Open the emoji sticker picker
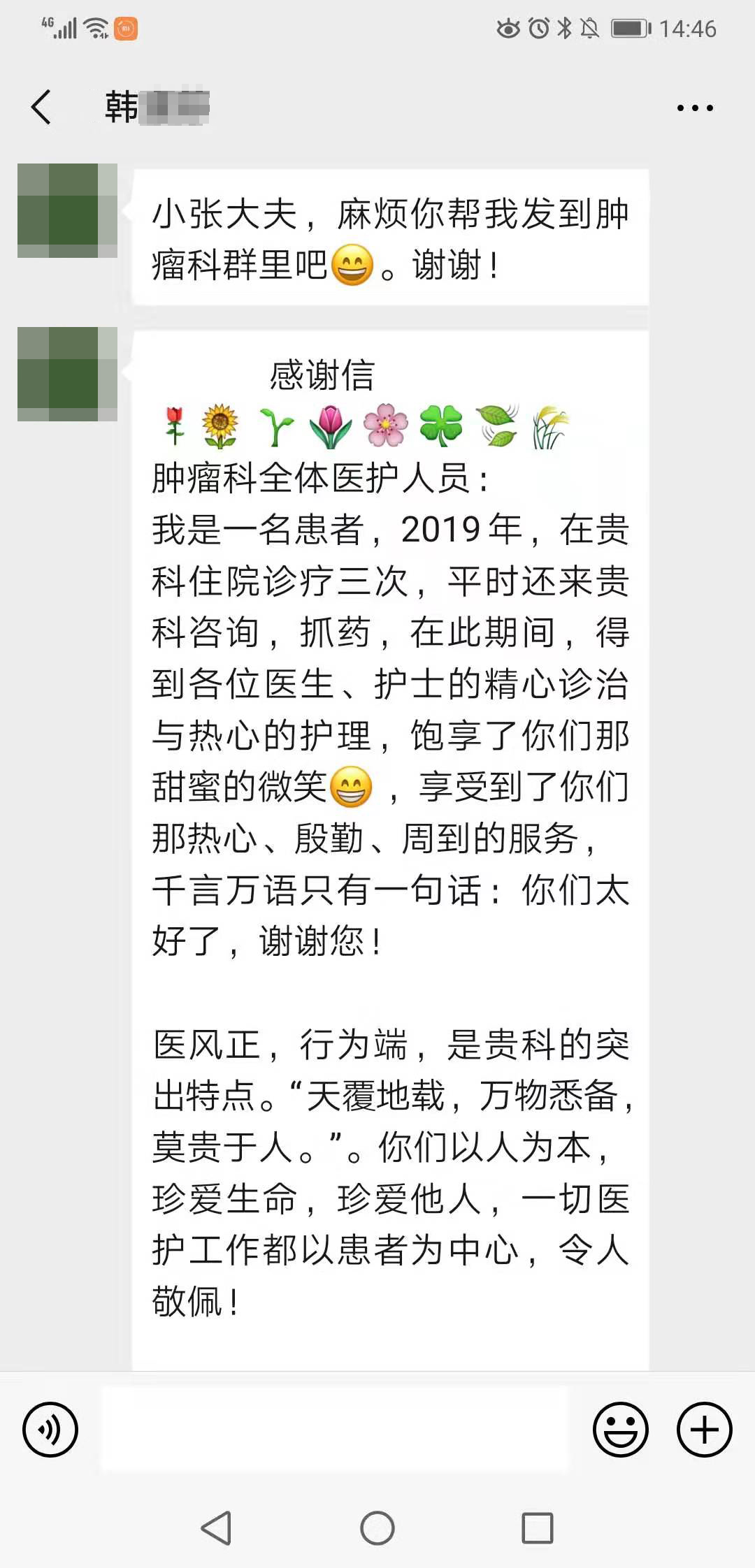 point(620,1430)
